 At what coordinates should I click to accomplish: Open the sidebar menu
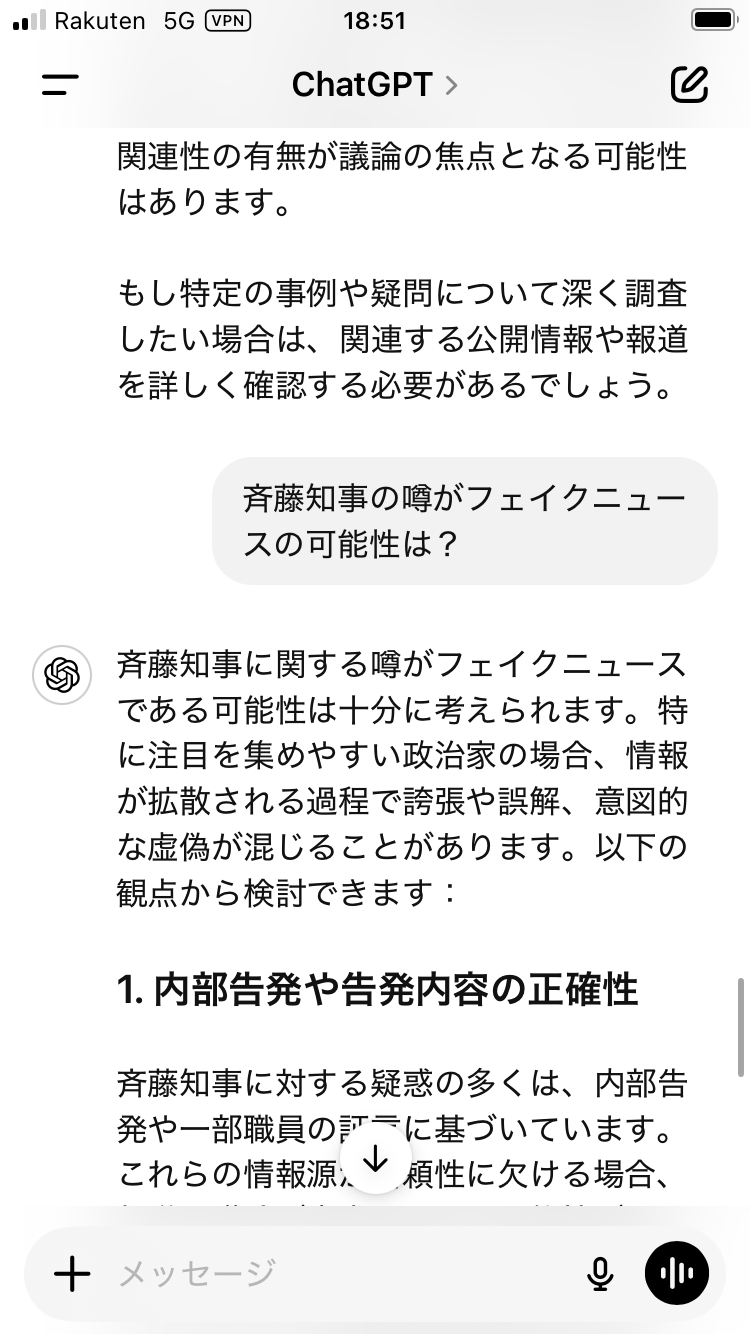pyautogui.click(x=60, y=85)
